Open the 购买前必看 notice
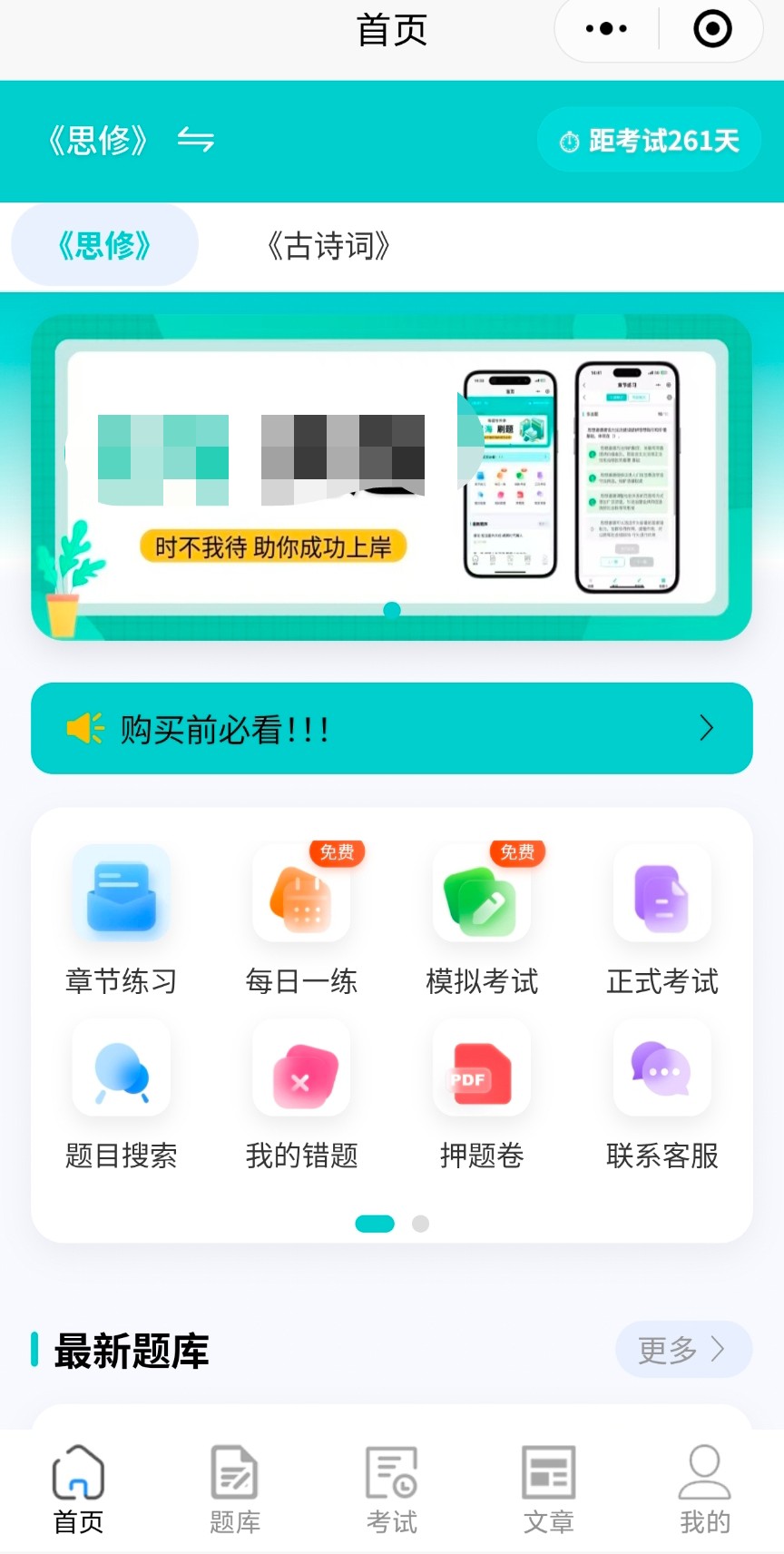Viewport: 784px width, 1554px height. coord(391,729)
